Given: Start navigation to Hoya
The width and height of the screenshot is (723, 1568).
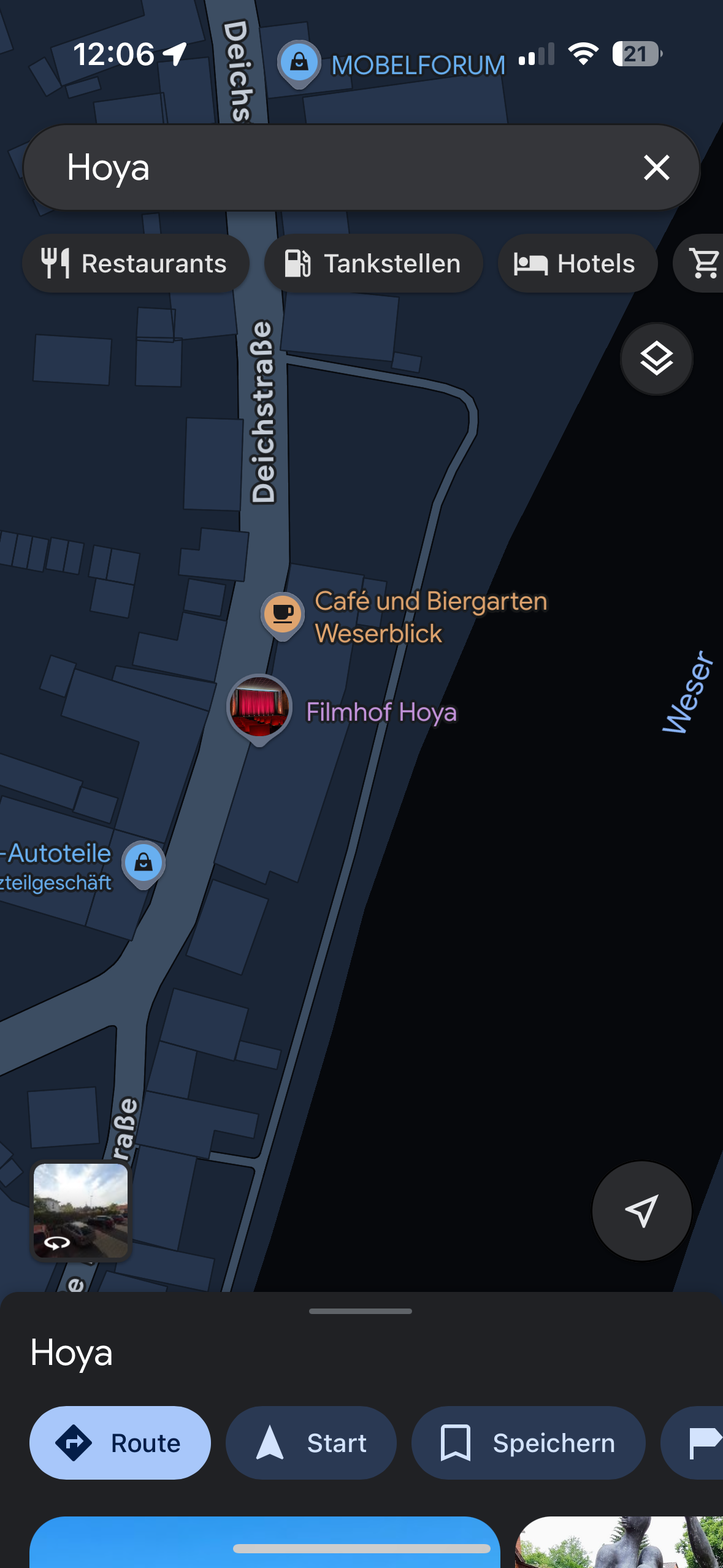Looking at the screenshot, I should click(x=311, y=1443).
